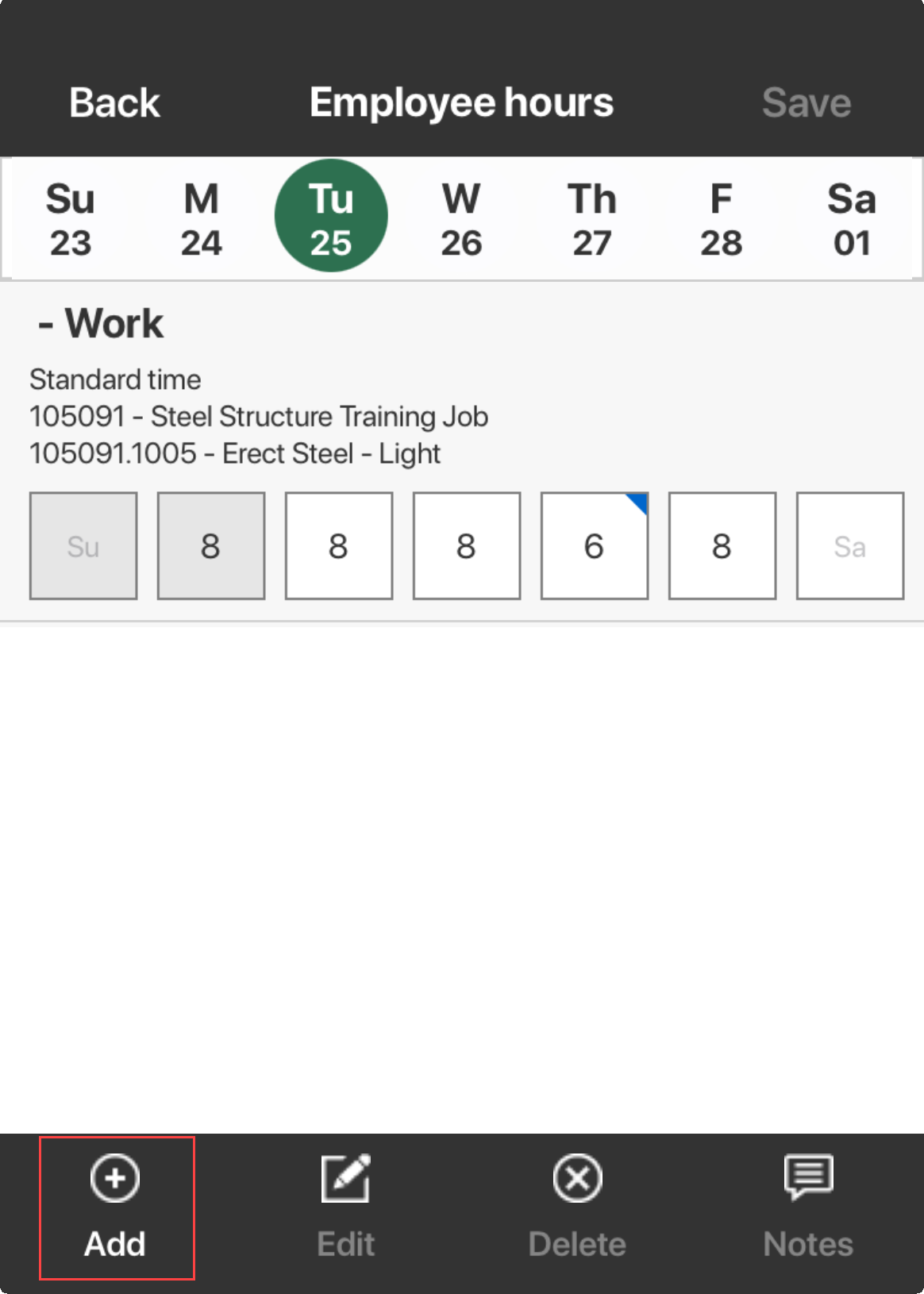Select Tuesday 25 in the week bar
This screenshot has height=1294, width=924.
[x=331, y=217]
